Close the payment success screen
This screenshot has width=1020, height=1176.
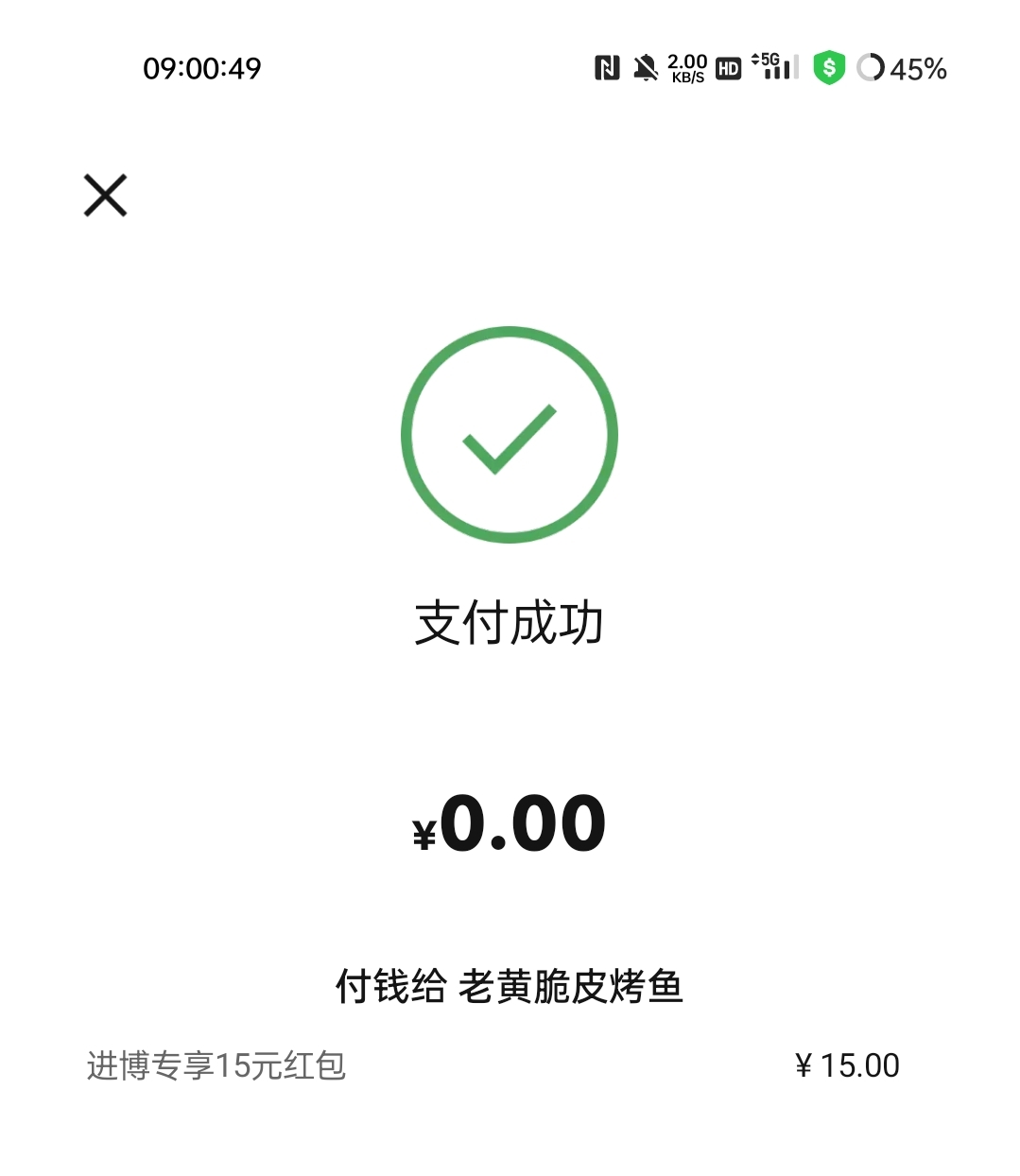click(x=105, y=196)
